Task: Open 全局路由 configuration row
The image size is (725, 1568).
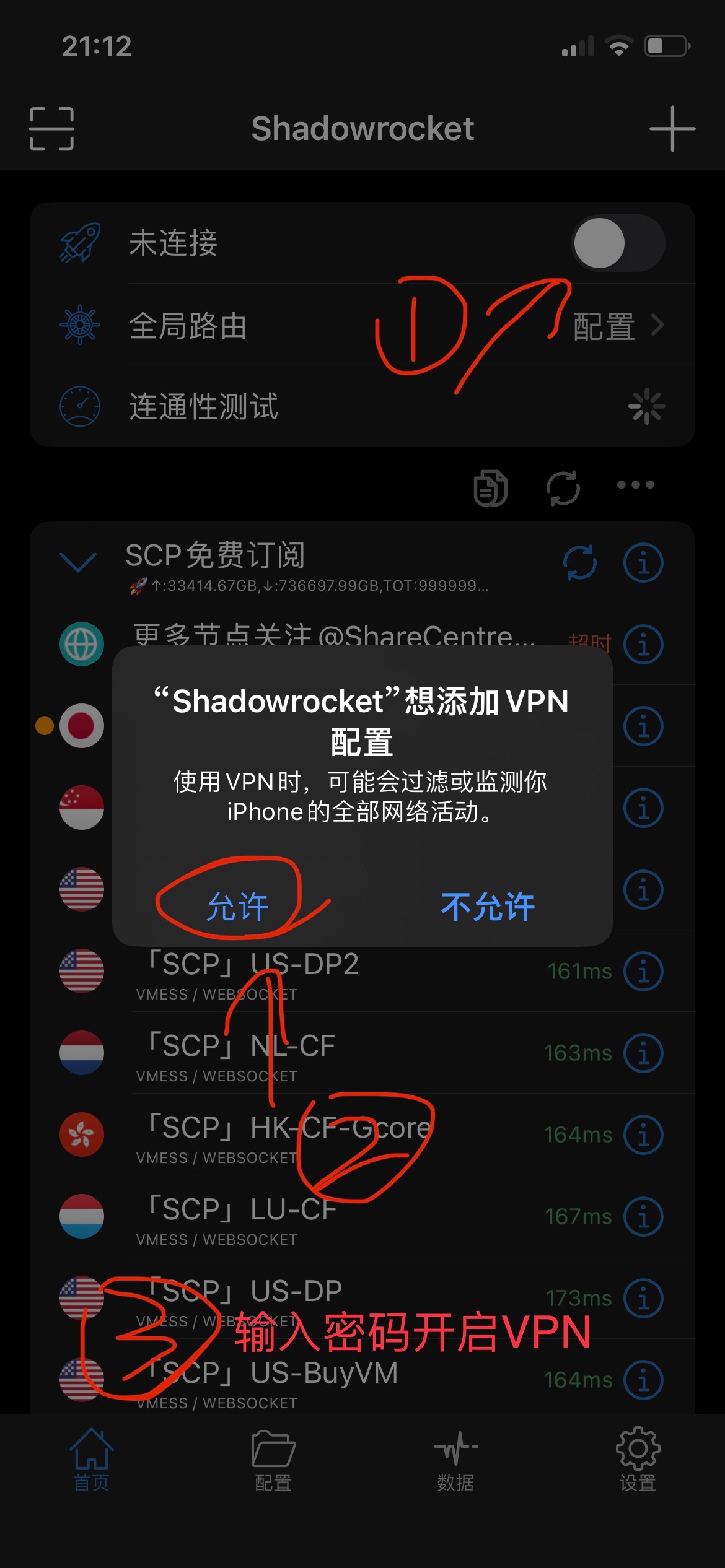Action: (x=362, y=325)
